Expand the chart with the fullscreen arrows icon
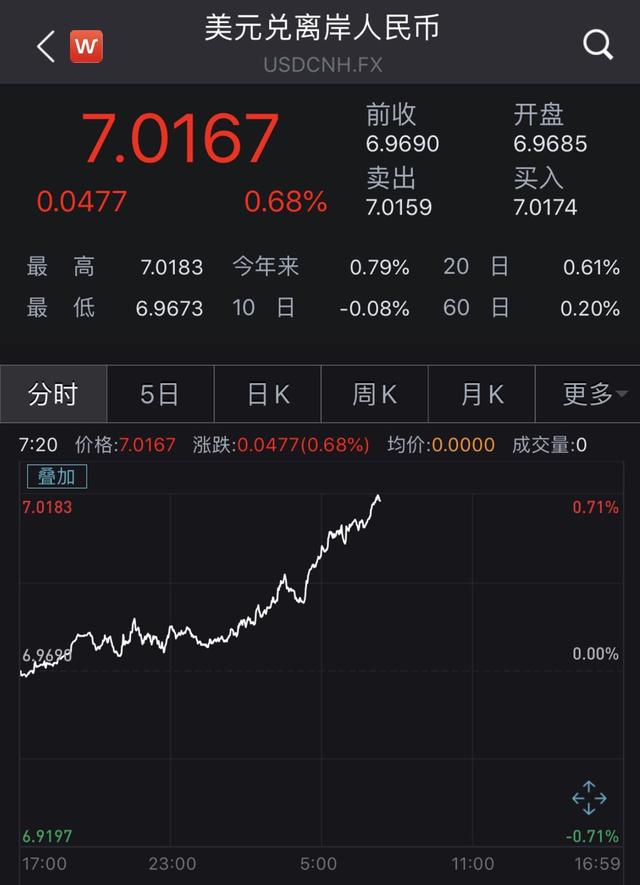 pyautogui.click(x=589, y=798)
